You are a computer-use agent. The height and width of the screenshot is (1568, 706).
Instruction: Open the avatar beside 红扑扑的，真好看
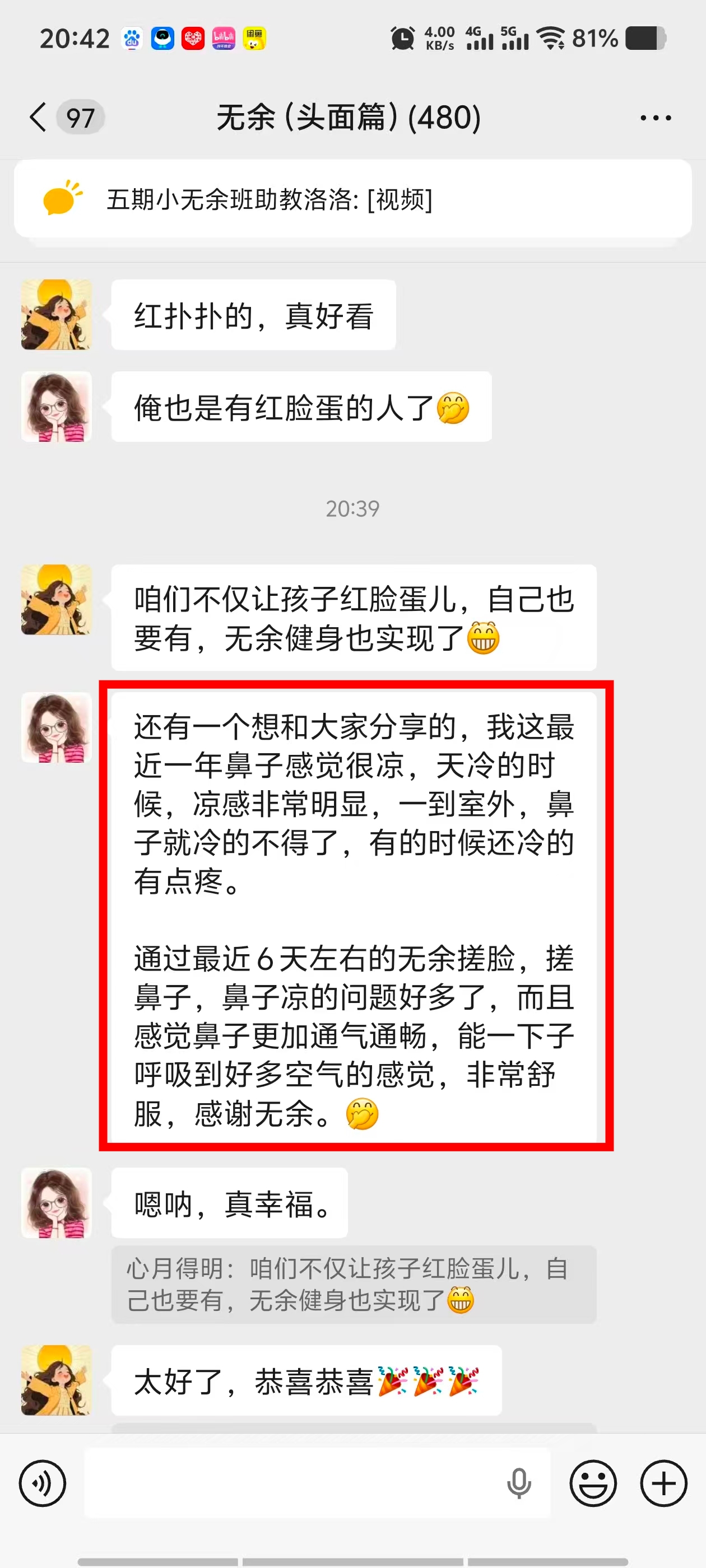56,315
